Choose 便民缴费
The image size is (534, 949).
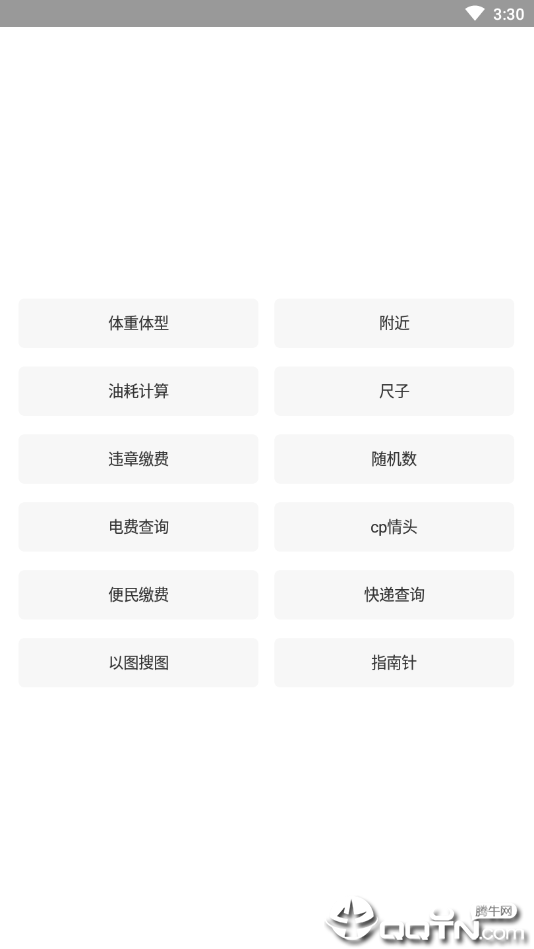coord(138,594)
